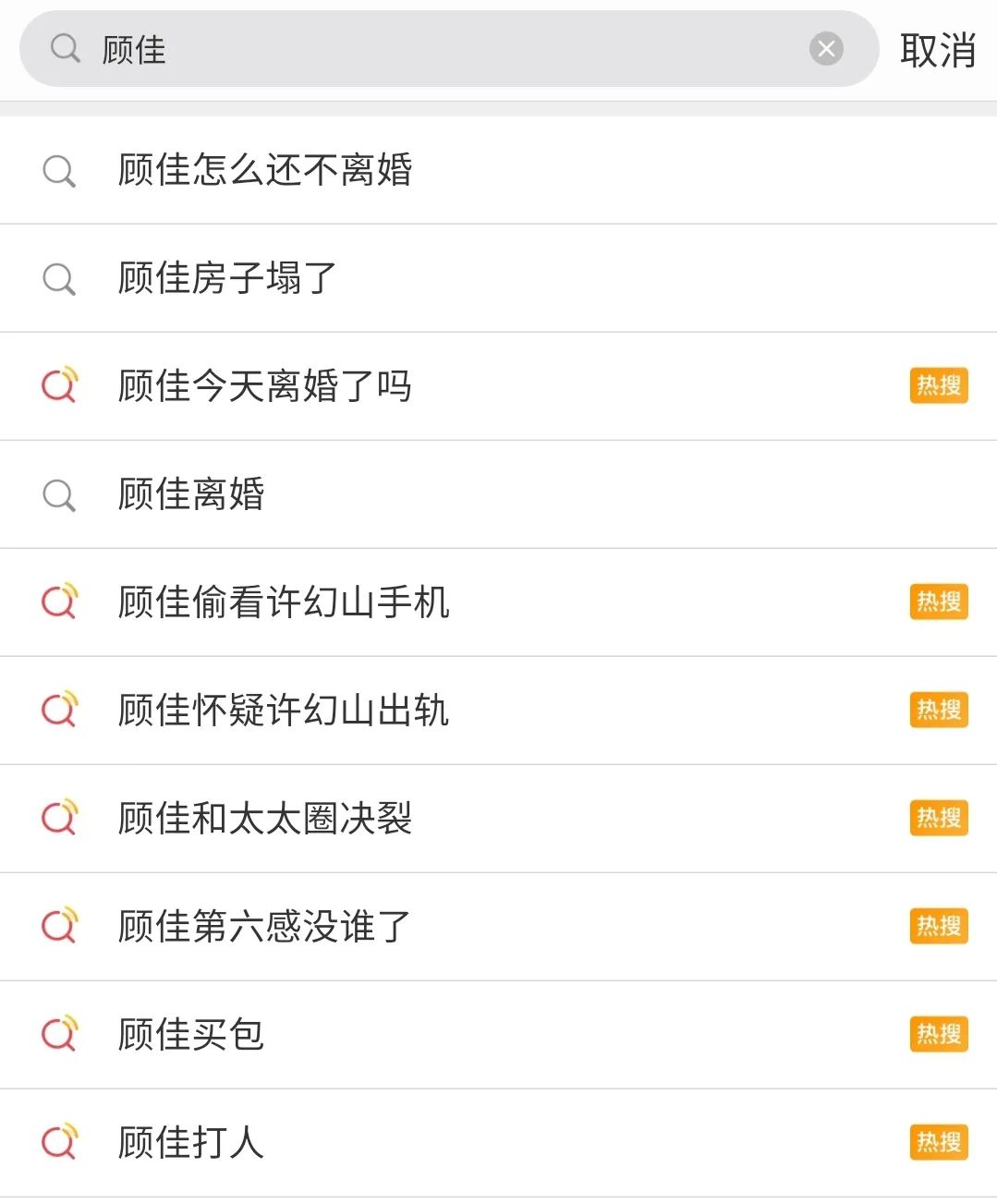Image resolution: width=997 pixels, height=1204 pixels.
Task: Open hot topic 顾佳第六感没谁了
Action: tap(264, 927)
